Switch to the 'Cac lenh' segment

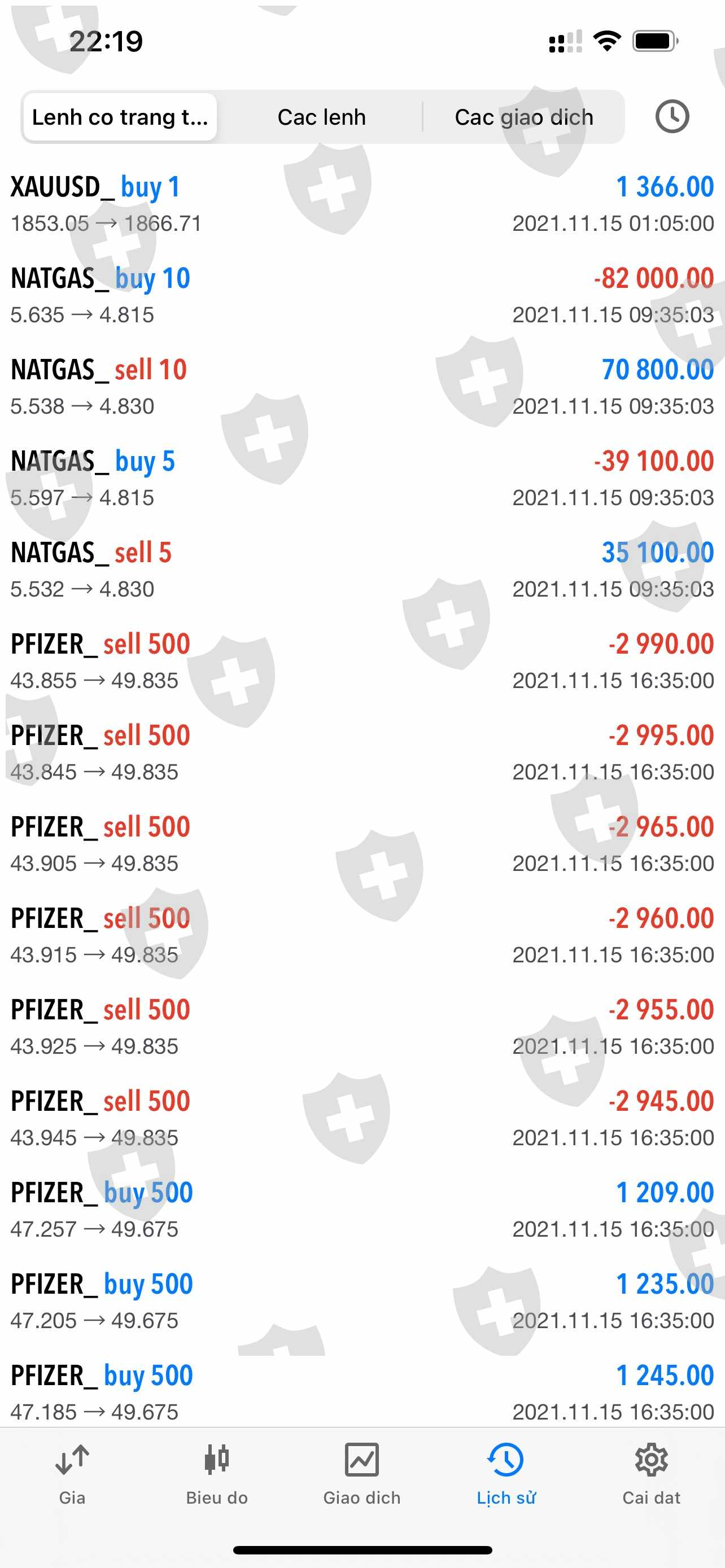(321, 117)
